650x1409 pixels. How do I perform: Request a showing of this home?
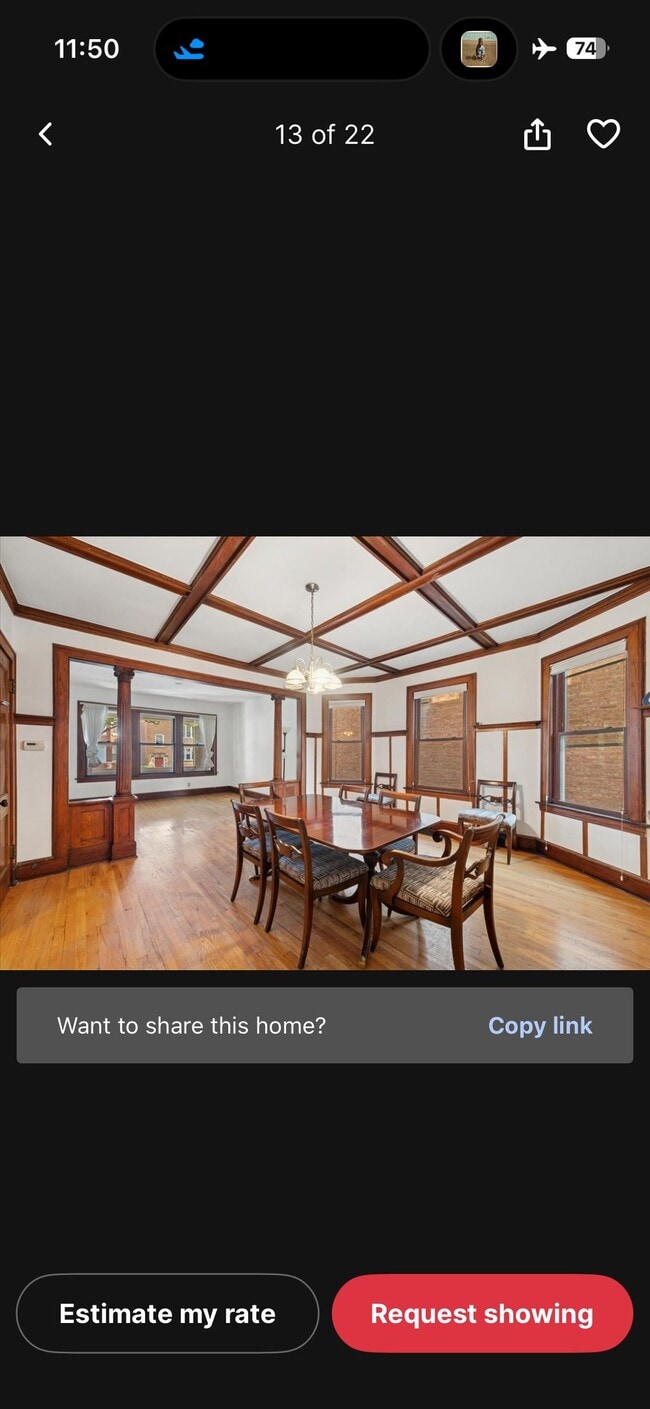coord(482,1313)
